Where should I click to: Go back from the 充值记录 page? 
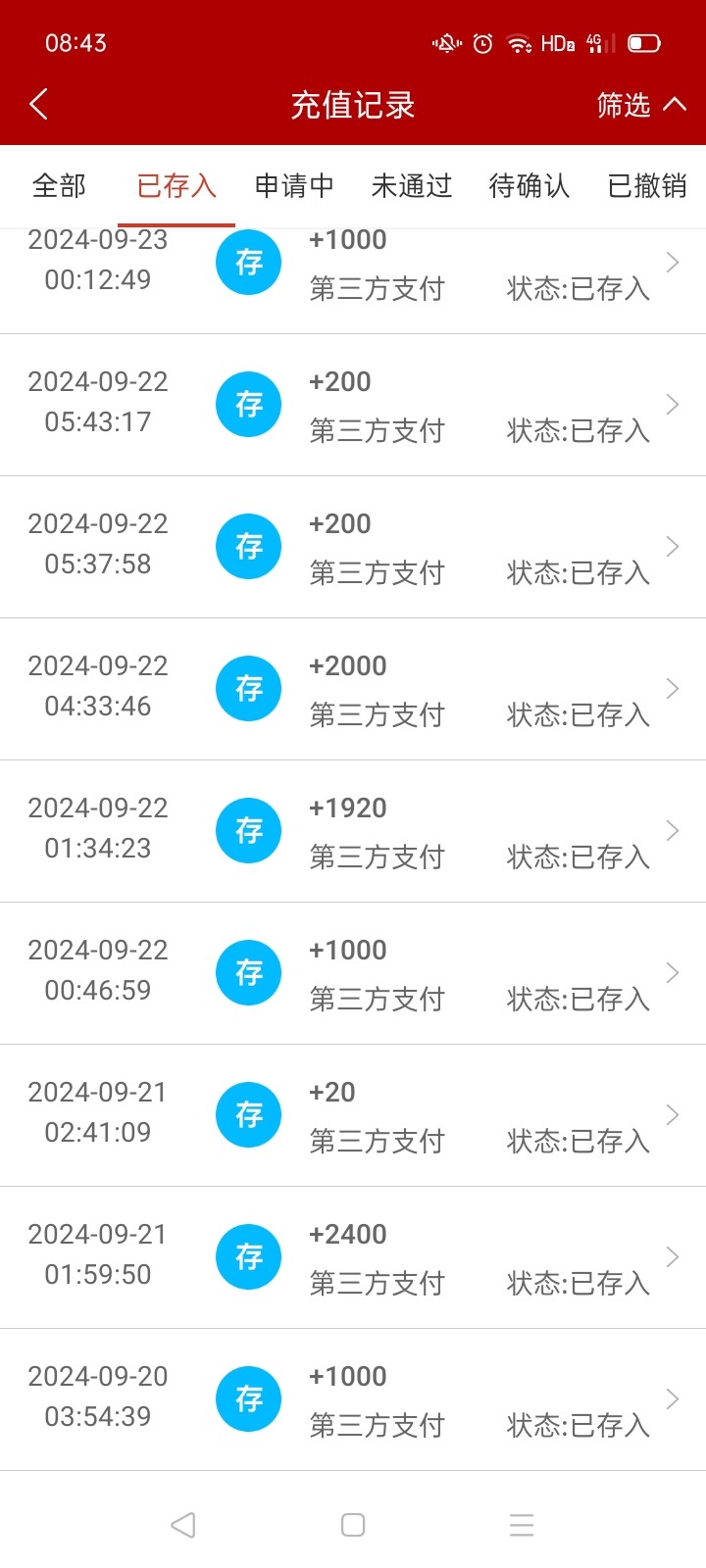pyautogui.click(x=39, y=105)
